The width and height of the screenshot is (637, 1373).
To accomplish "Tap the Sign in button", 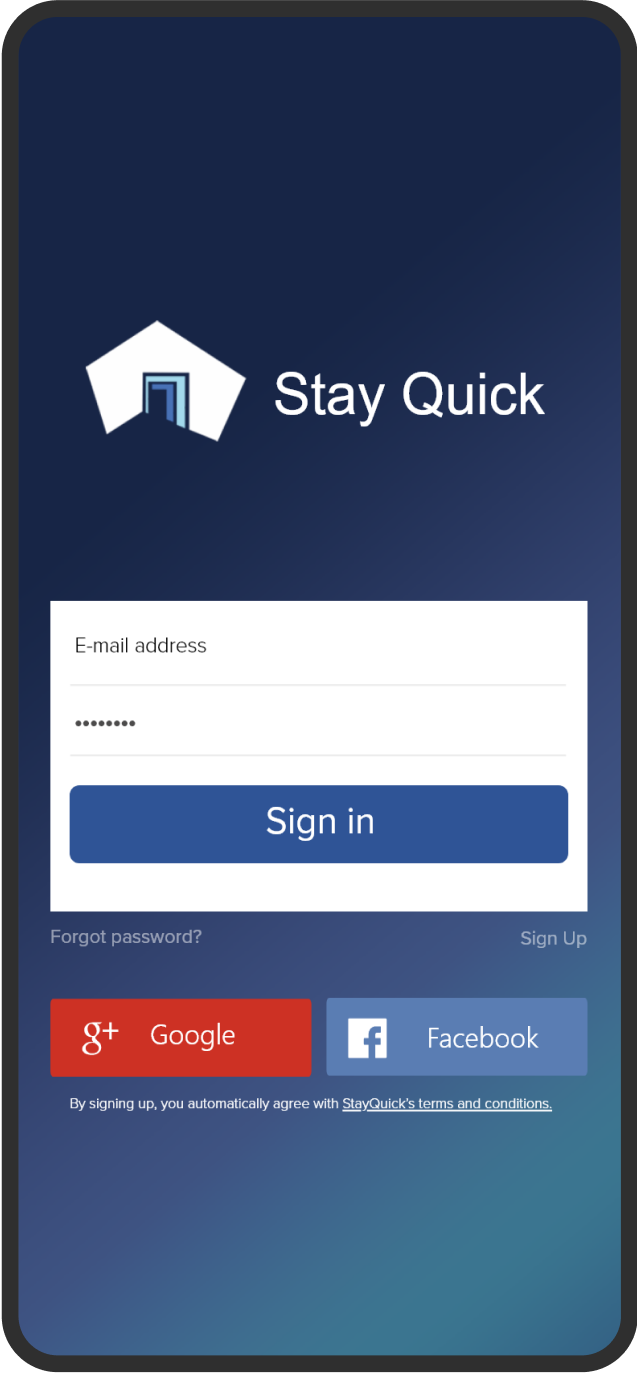I will [319, 823].
